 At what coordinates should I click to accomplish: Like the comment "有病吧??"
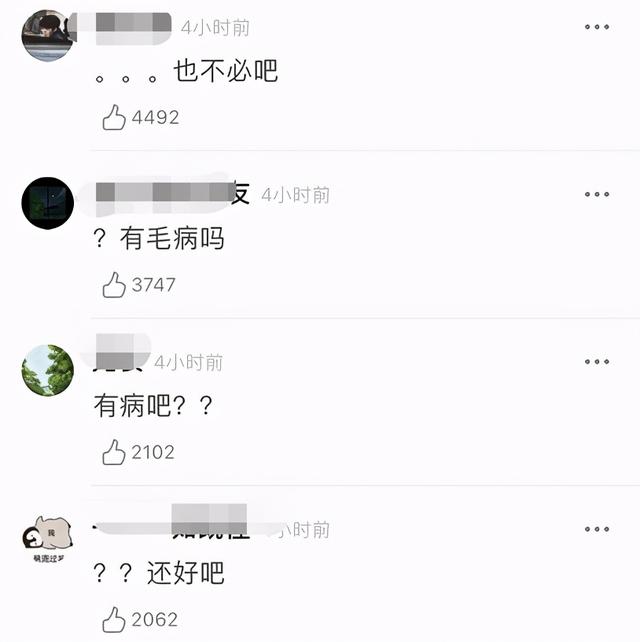(114, 452)
